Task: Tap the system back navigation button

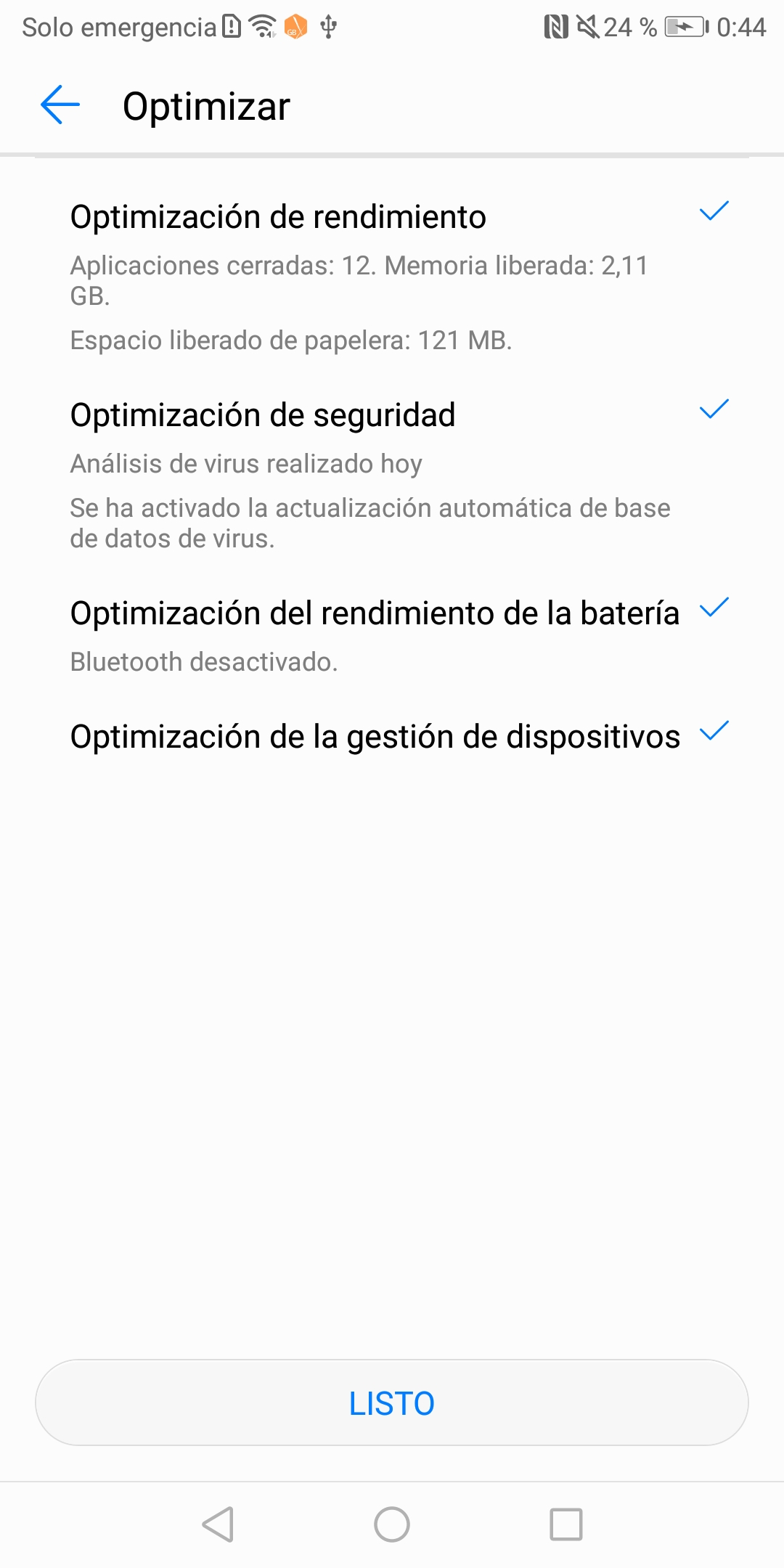Action: (218, 1524)
